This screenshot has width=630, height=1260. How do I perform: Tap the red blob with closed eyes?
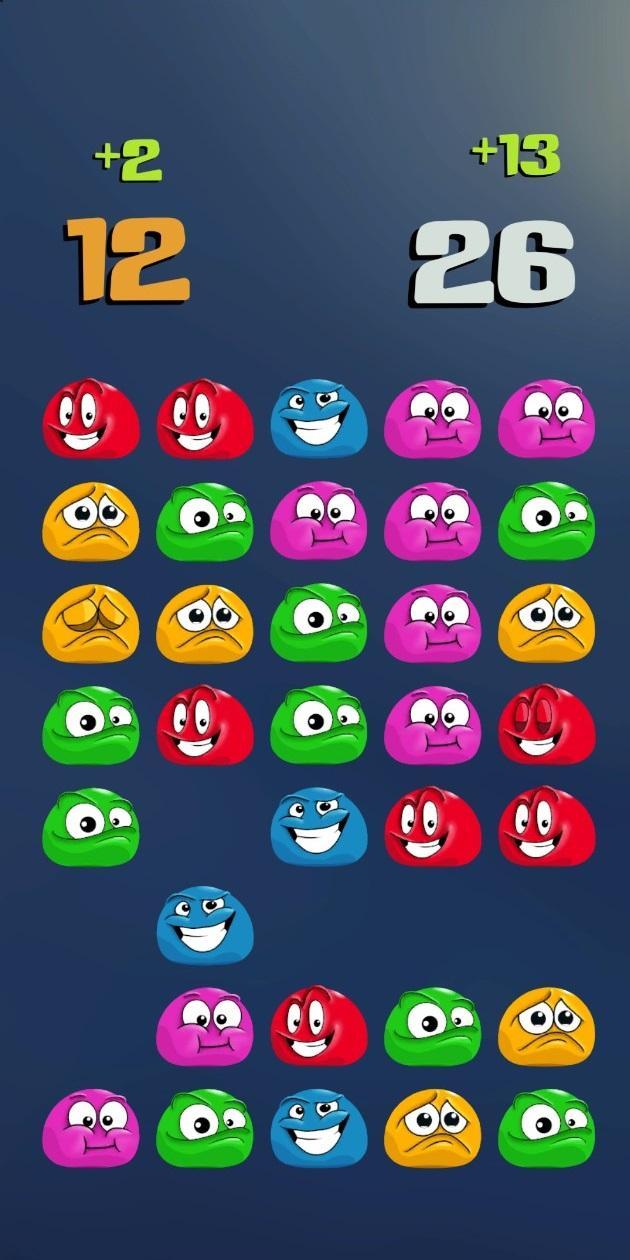(546, 724)
